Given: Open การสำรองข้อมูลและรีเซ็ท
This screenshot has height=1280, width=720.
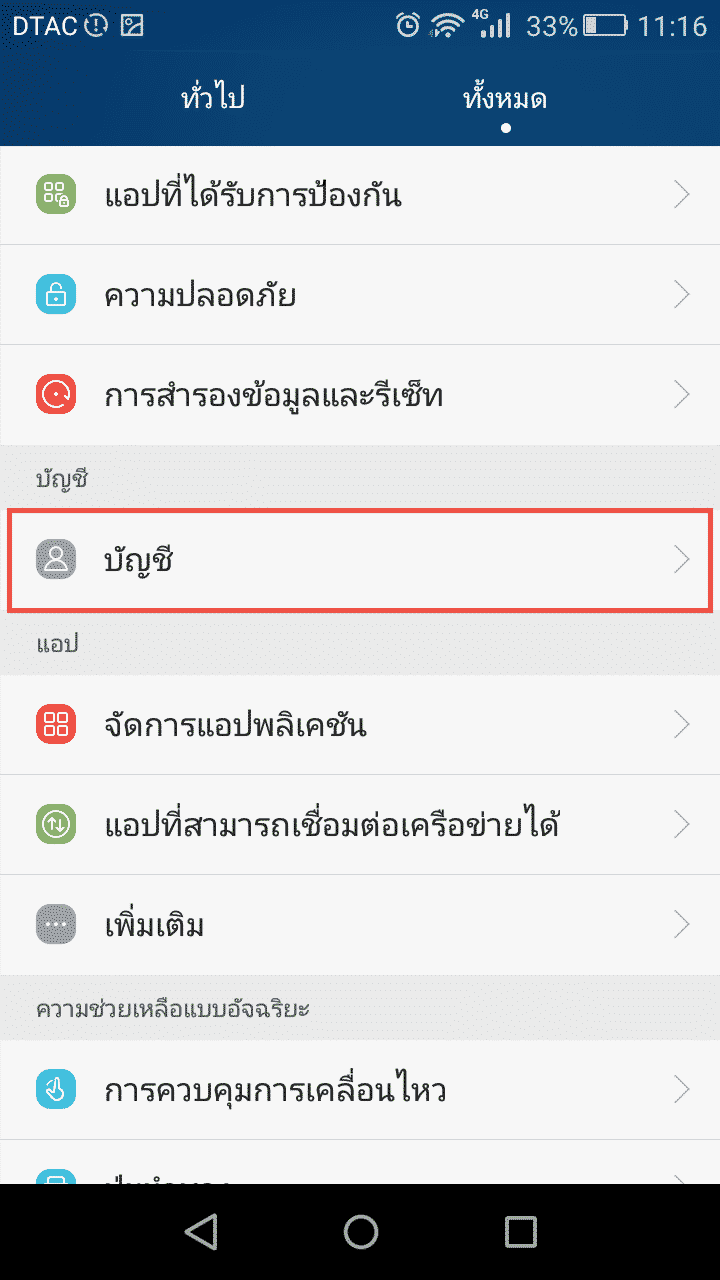Looking at the screenshot, I should pos(360,395).
